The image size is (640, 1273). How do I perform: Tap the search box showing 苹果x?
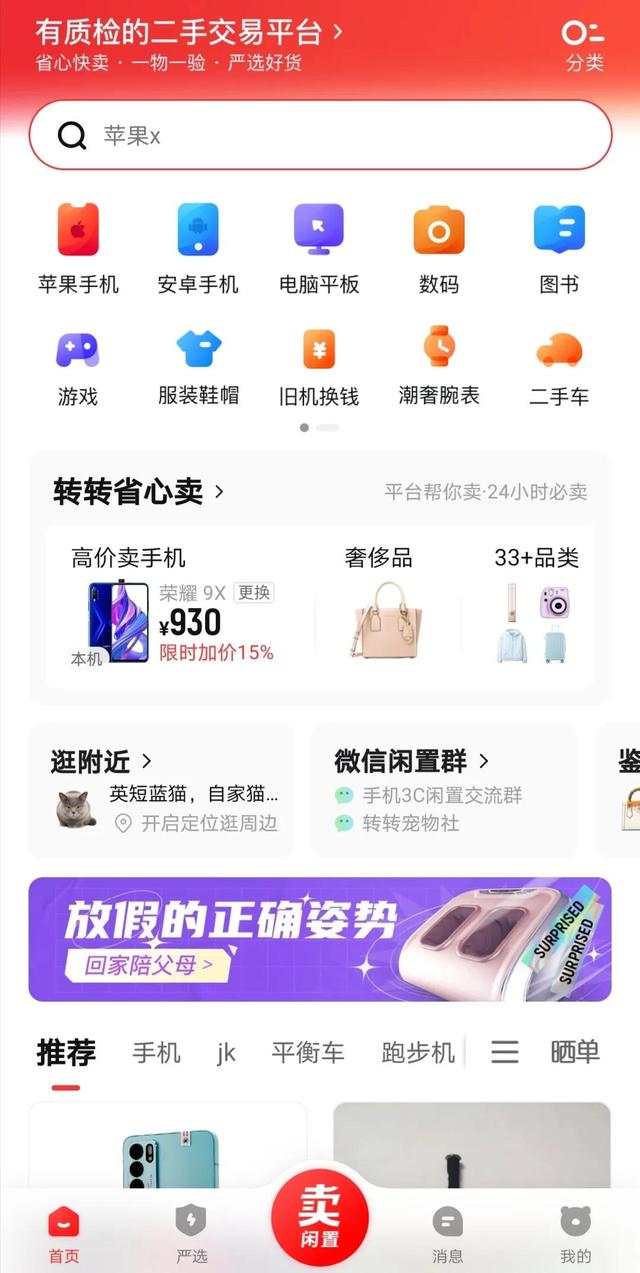click(x=320, y=135)
